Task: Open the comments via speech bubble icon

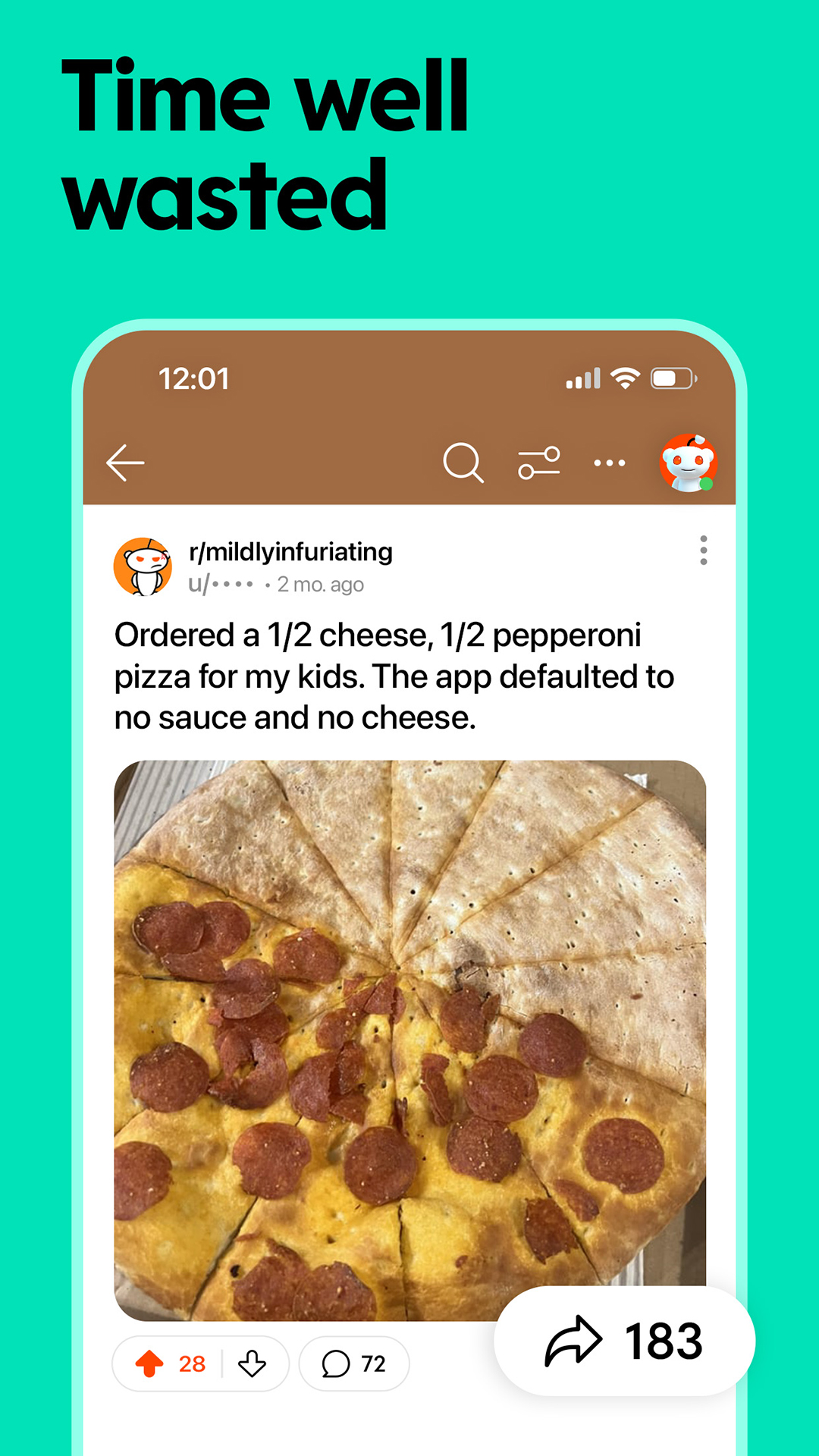Action: pos(337,1363)
